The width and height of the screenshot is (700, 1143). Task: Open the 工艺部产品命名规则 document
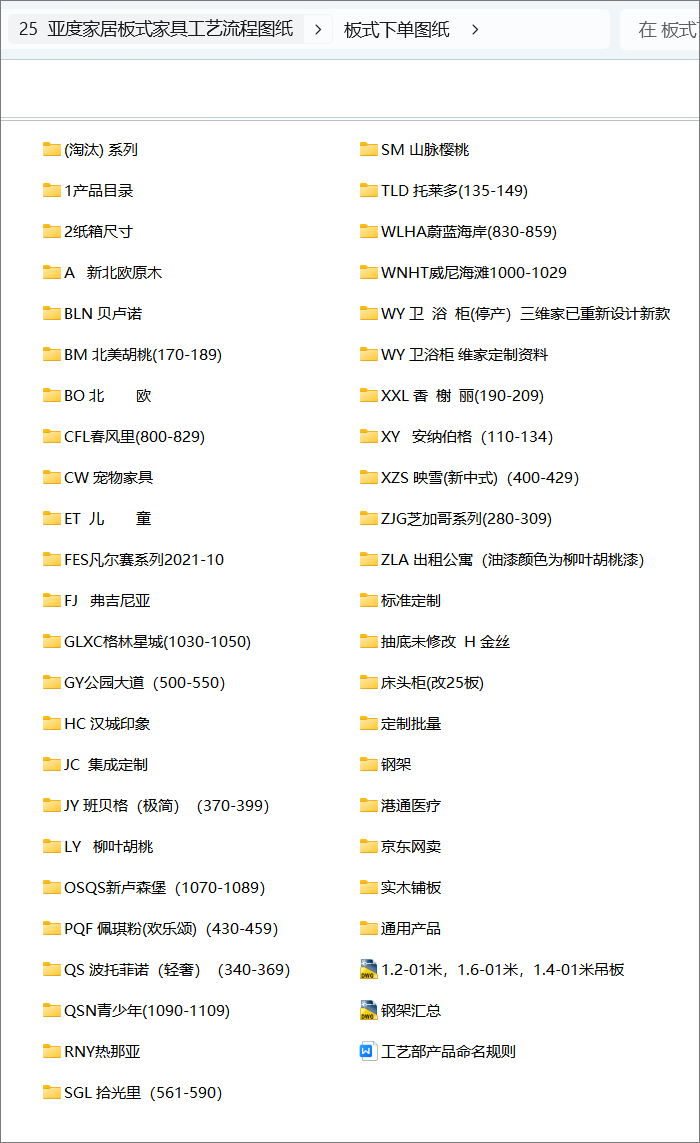pyautogui.click(x=448, y=1052)
